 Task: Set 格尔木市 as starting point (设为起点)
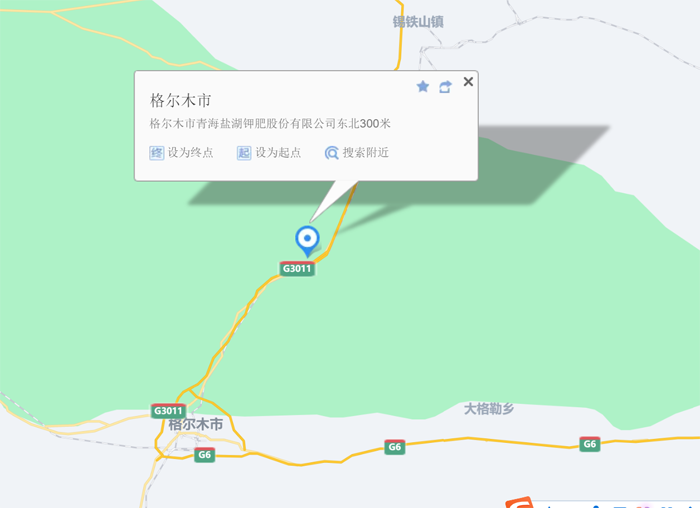(269, 153)
